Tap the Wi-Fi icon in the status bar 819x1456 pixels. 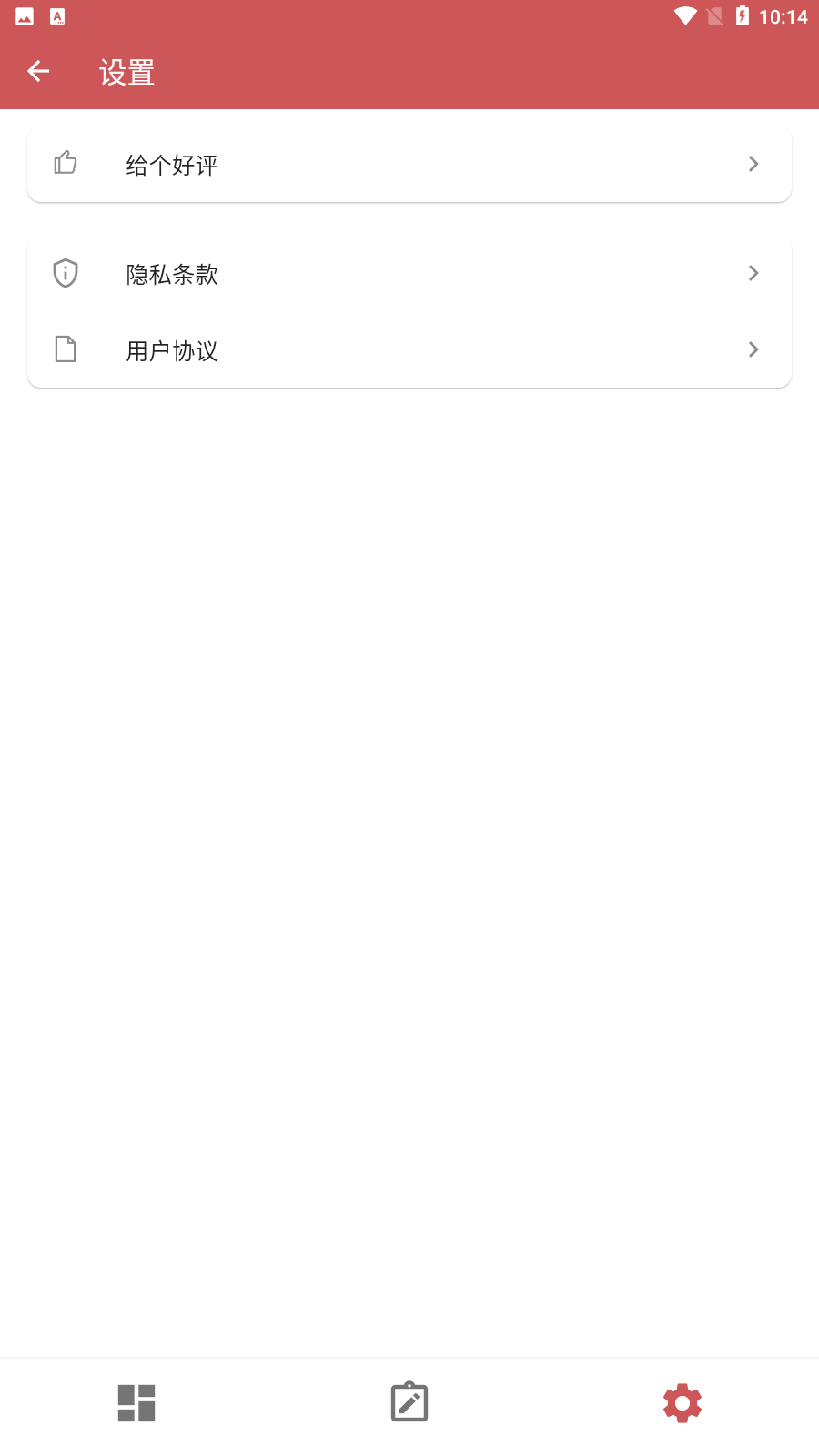point(684,15)
